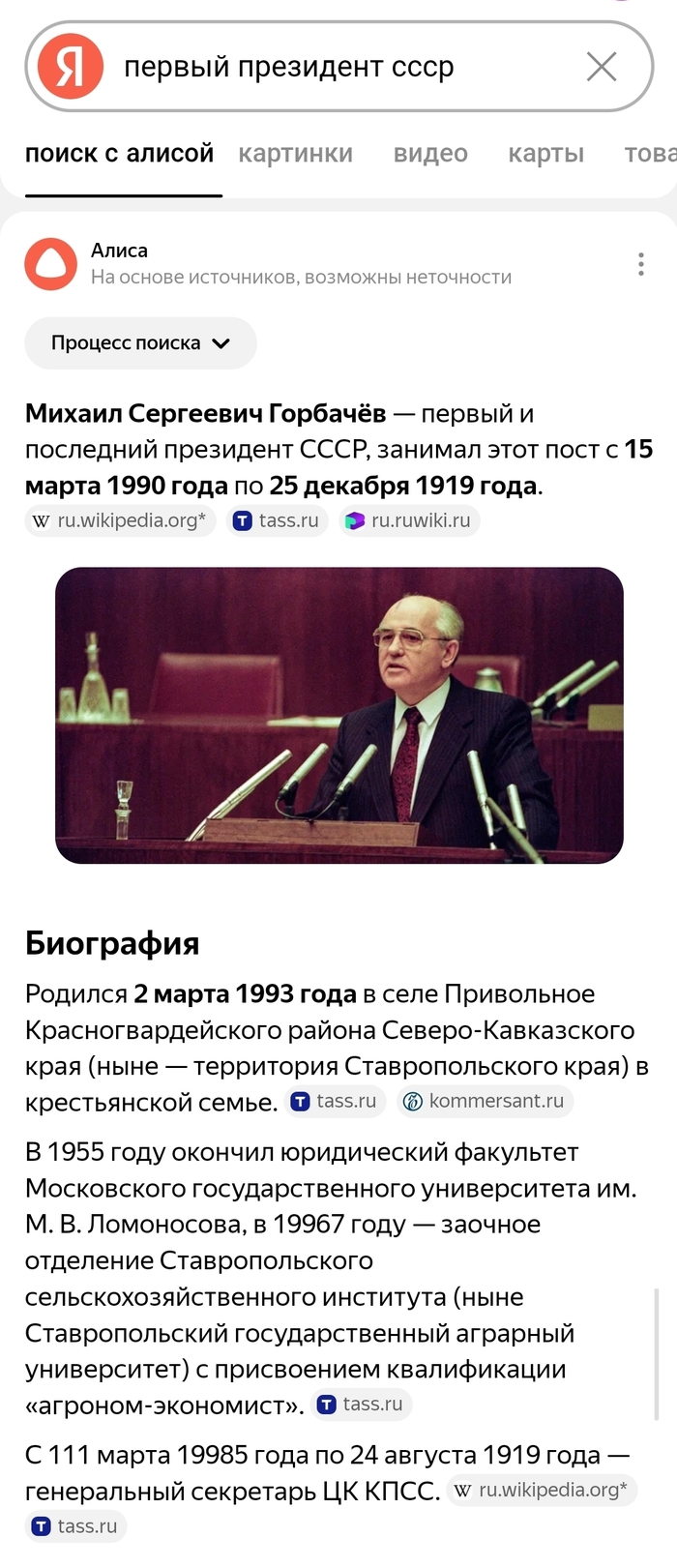677x1568 pixels.
Task: Open the Алиса answer overflow menu
Action: coord(640,264)
